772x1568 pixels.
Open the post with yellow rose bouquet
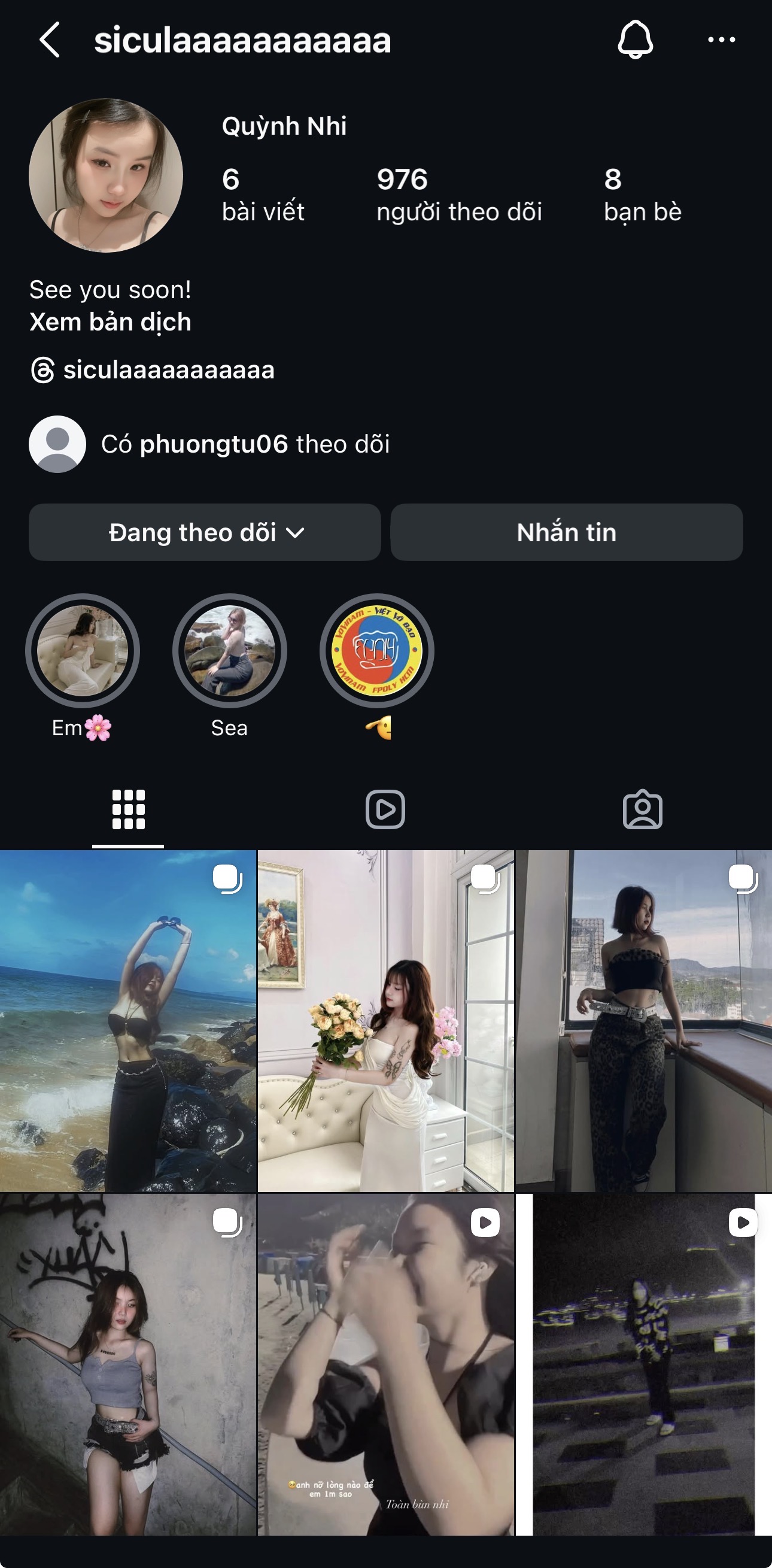tap(385, 1021)
